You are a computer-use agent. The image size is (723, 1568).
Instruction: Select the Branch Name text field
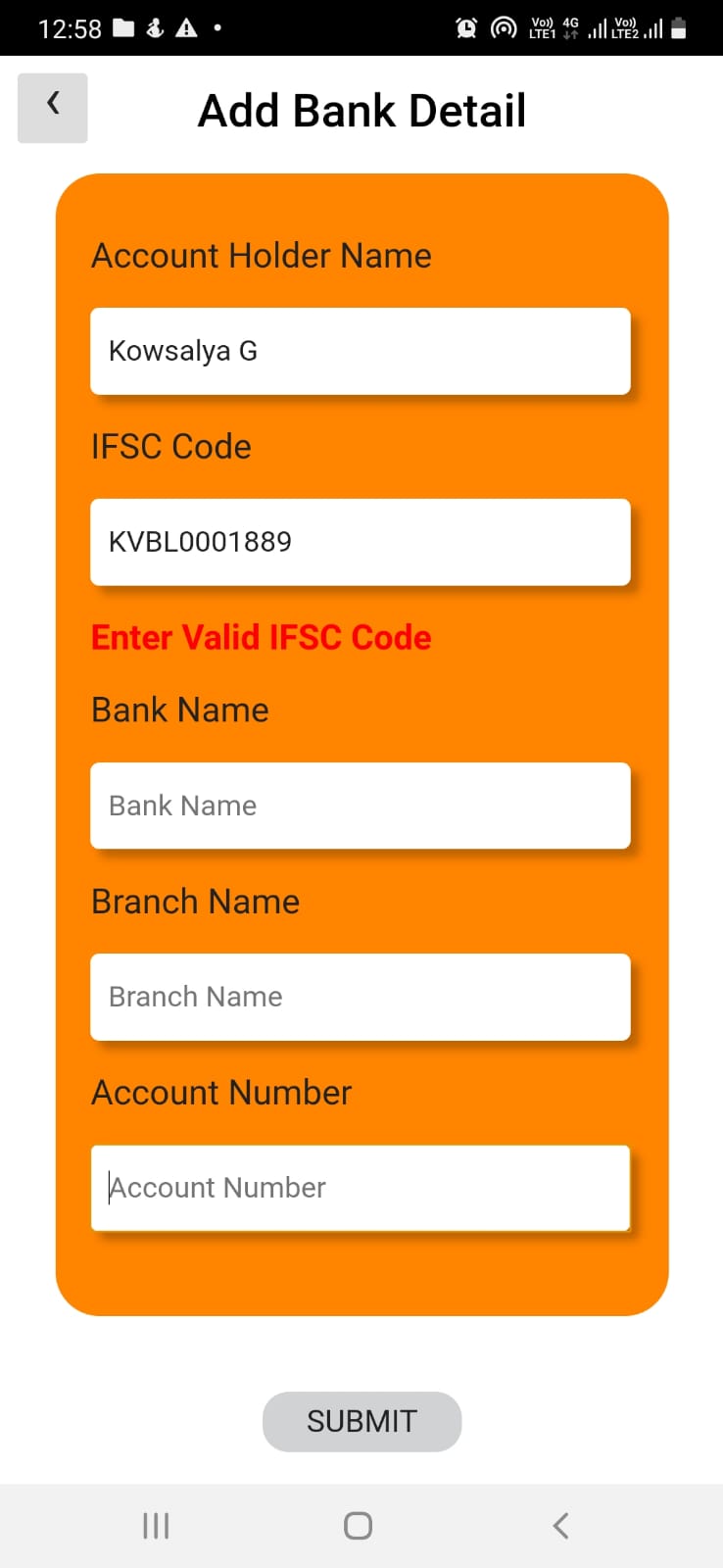361,997
